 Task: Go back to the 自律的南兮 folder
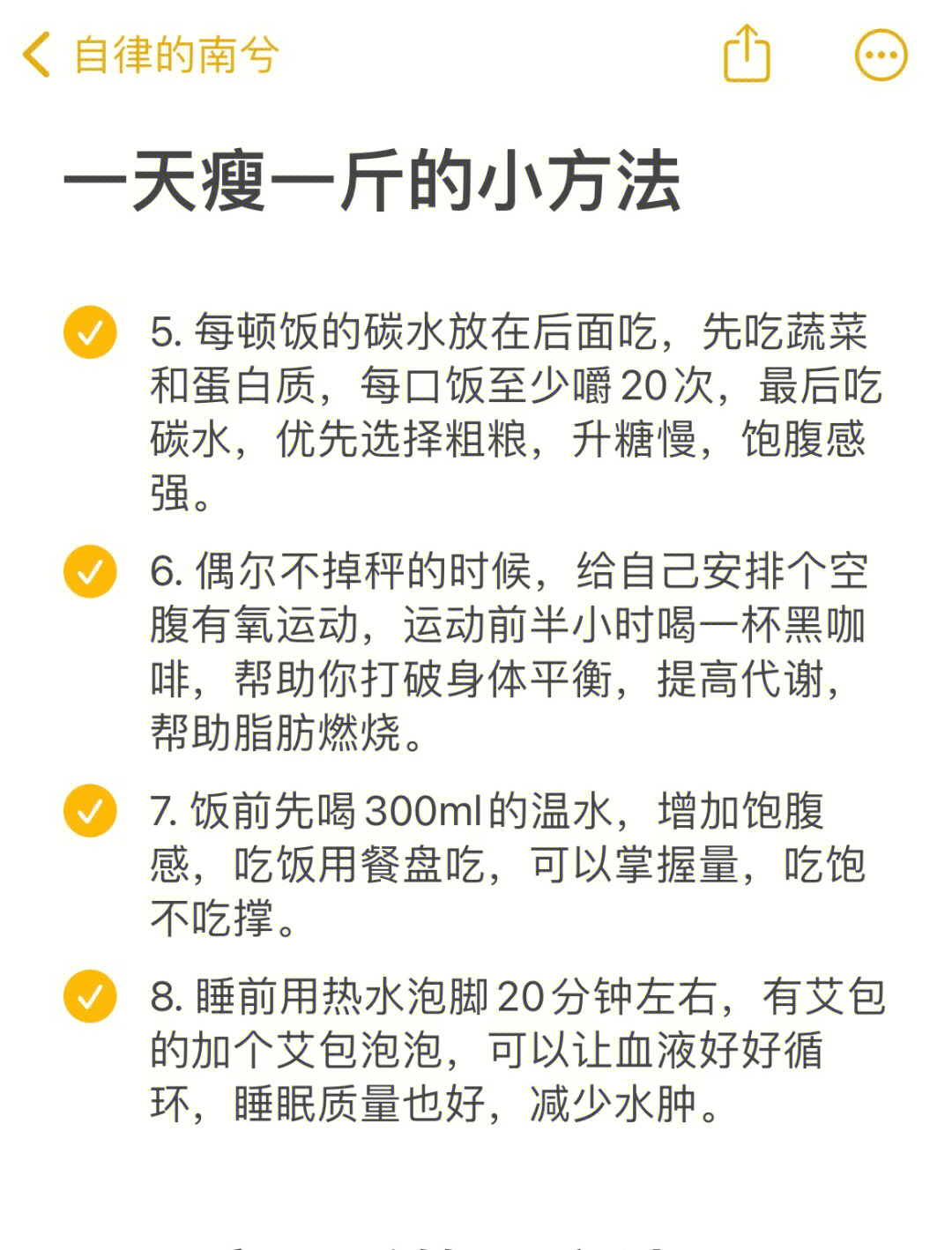click(x=150, y=55)
